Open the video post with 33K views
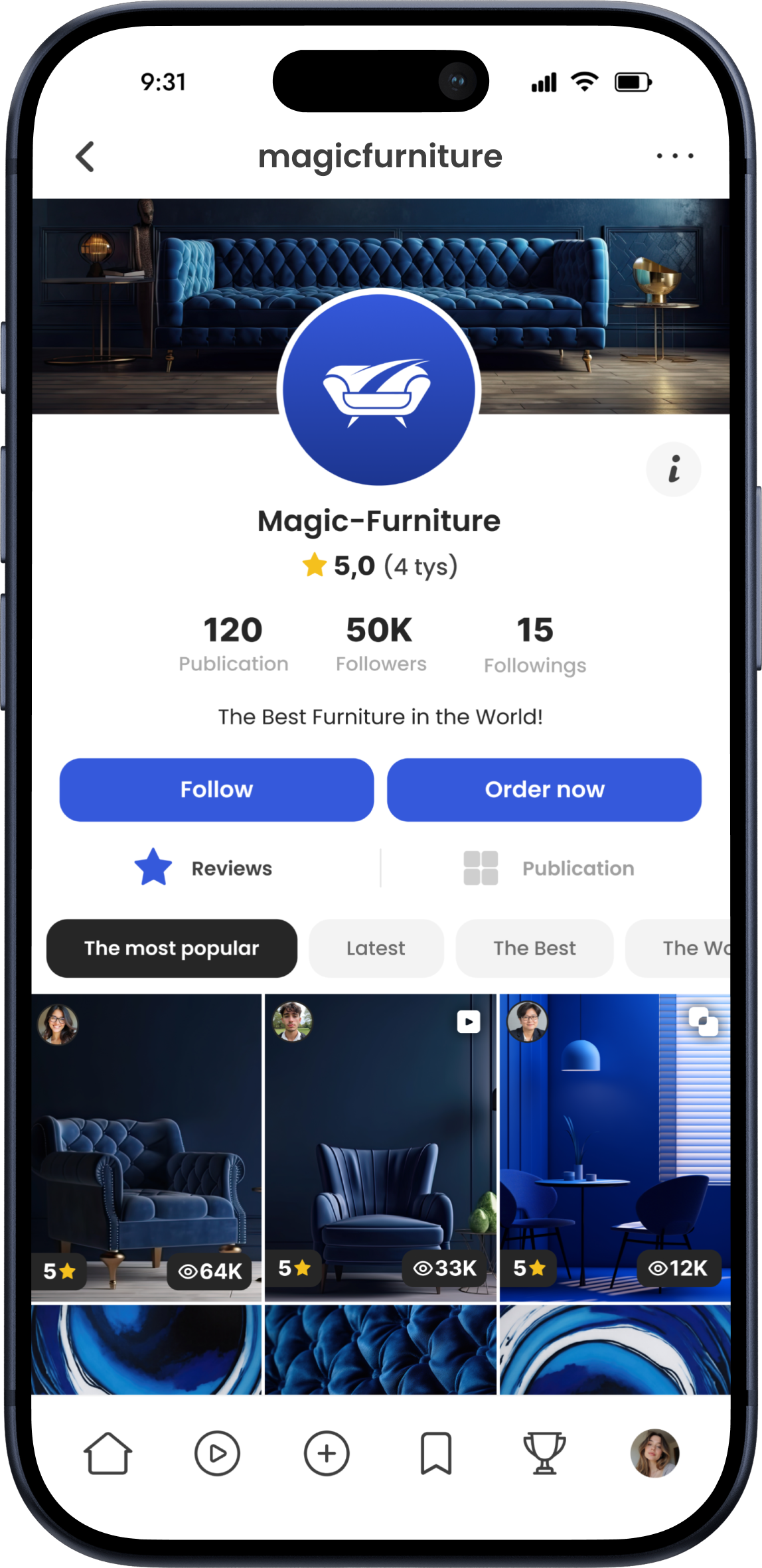 (380, 1147)
